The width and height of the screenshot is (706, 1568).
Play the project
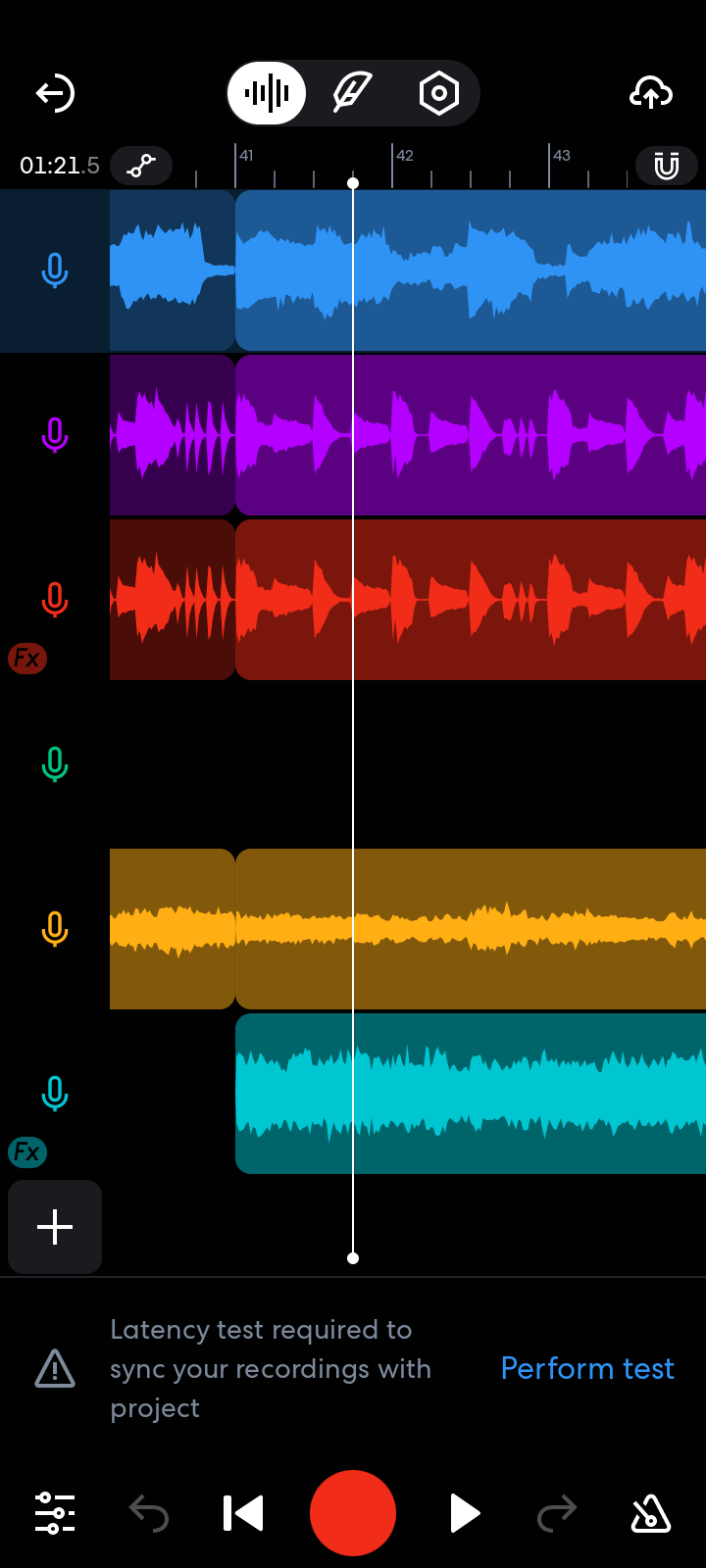click(463, 1513)
